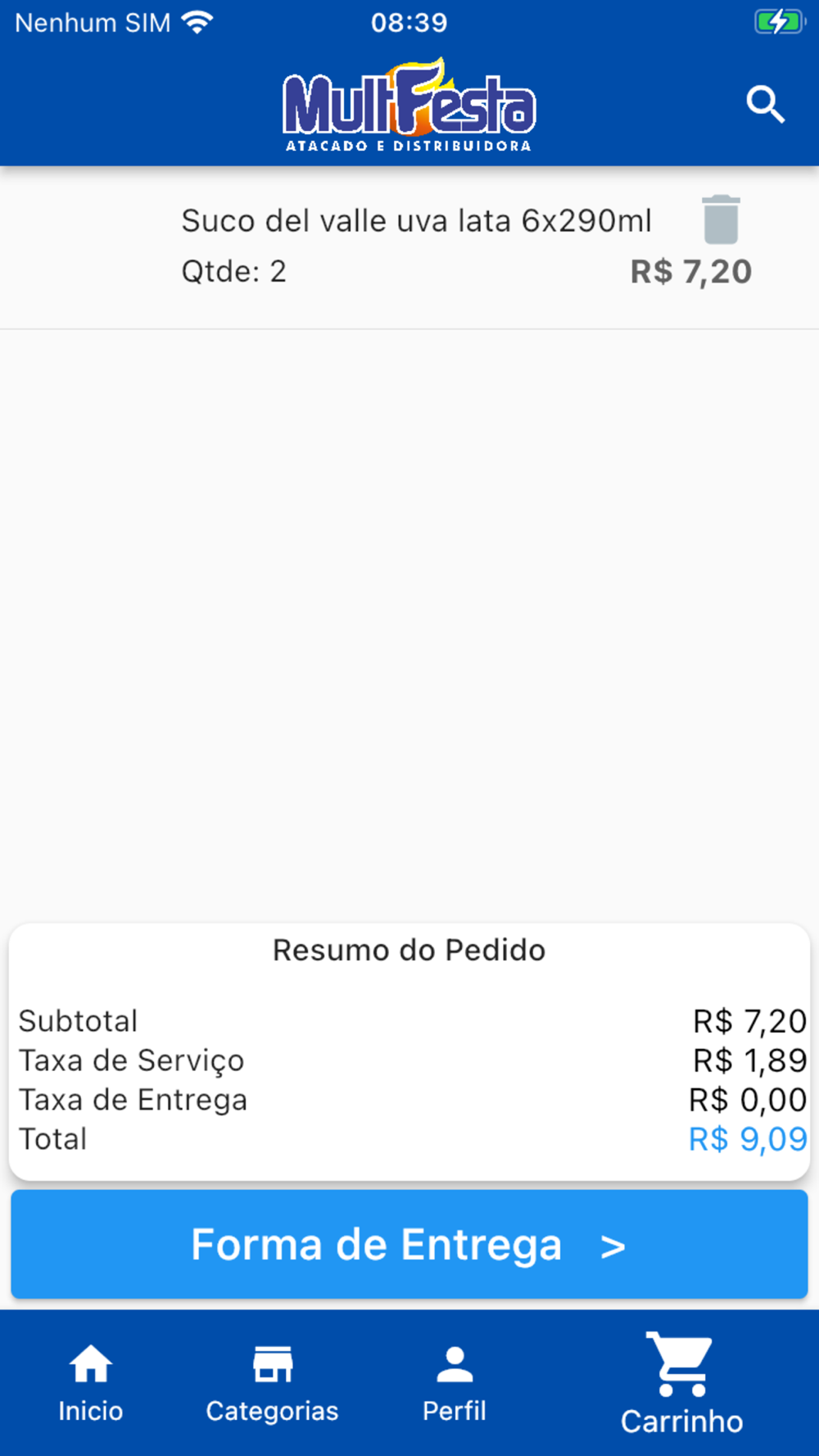Viewport: 819px width, 1456px height.
Task: Switch to the Inicio tab
Action: (91, 1382)
